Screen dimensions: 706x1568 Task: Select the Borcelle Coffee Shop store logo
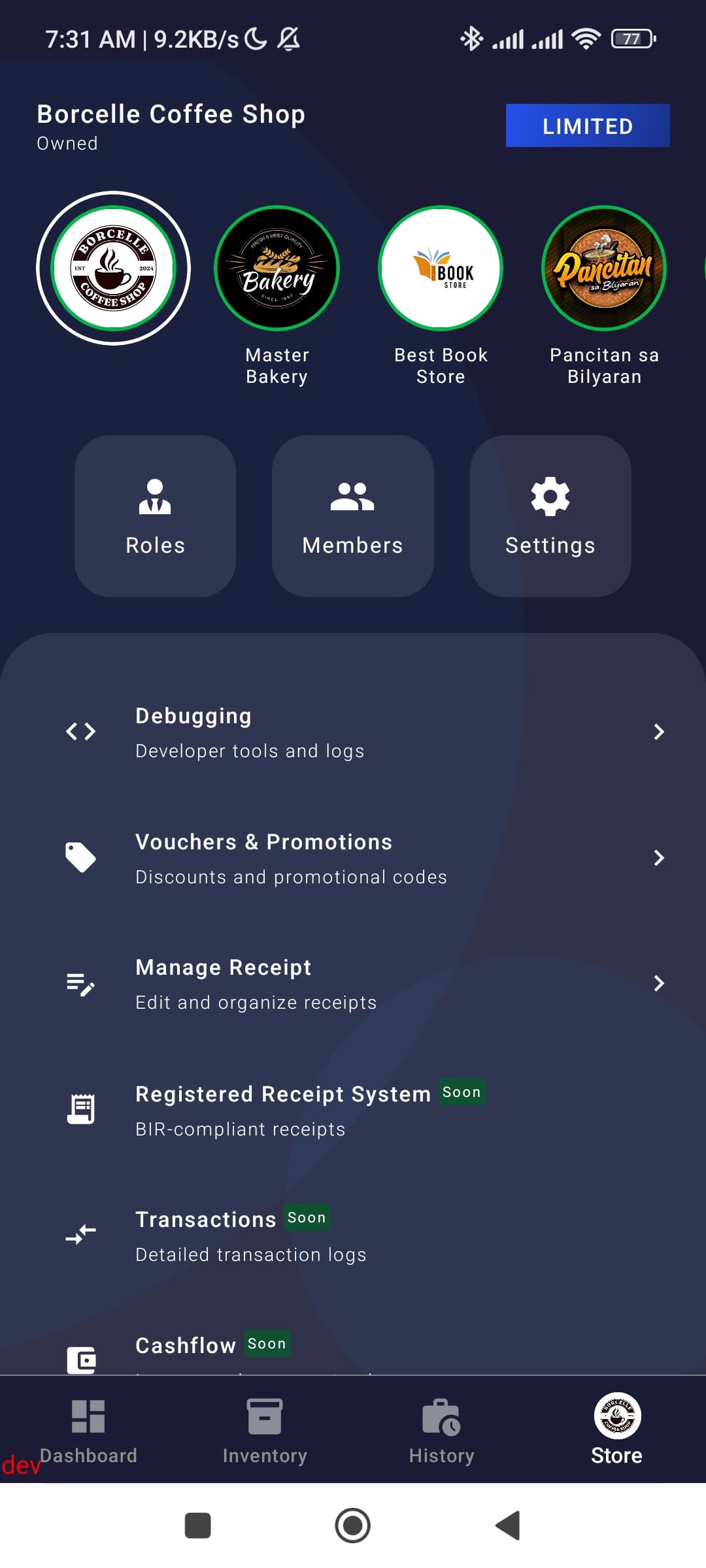click(114, 268)
